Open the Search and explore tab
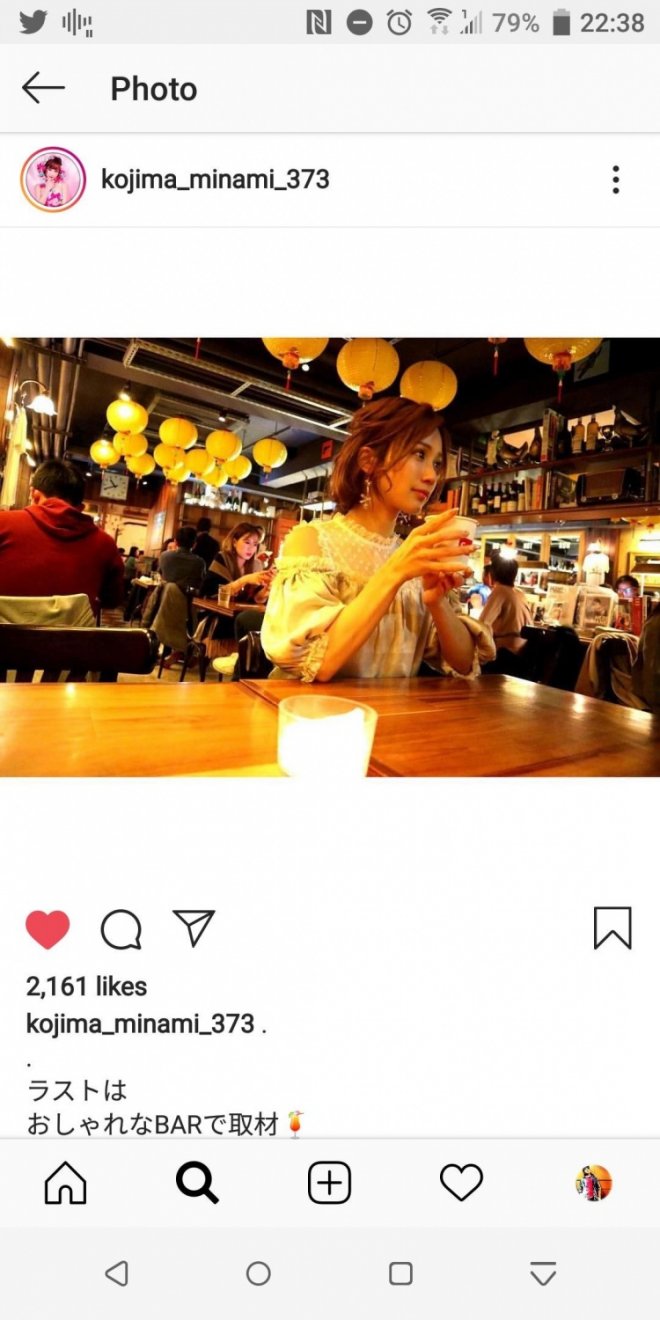The height and width of the screenshot is (1320, 660). point(197,1184)
